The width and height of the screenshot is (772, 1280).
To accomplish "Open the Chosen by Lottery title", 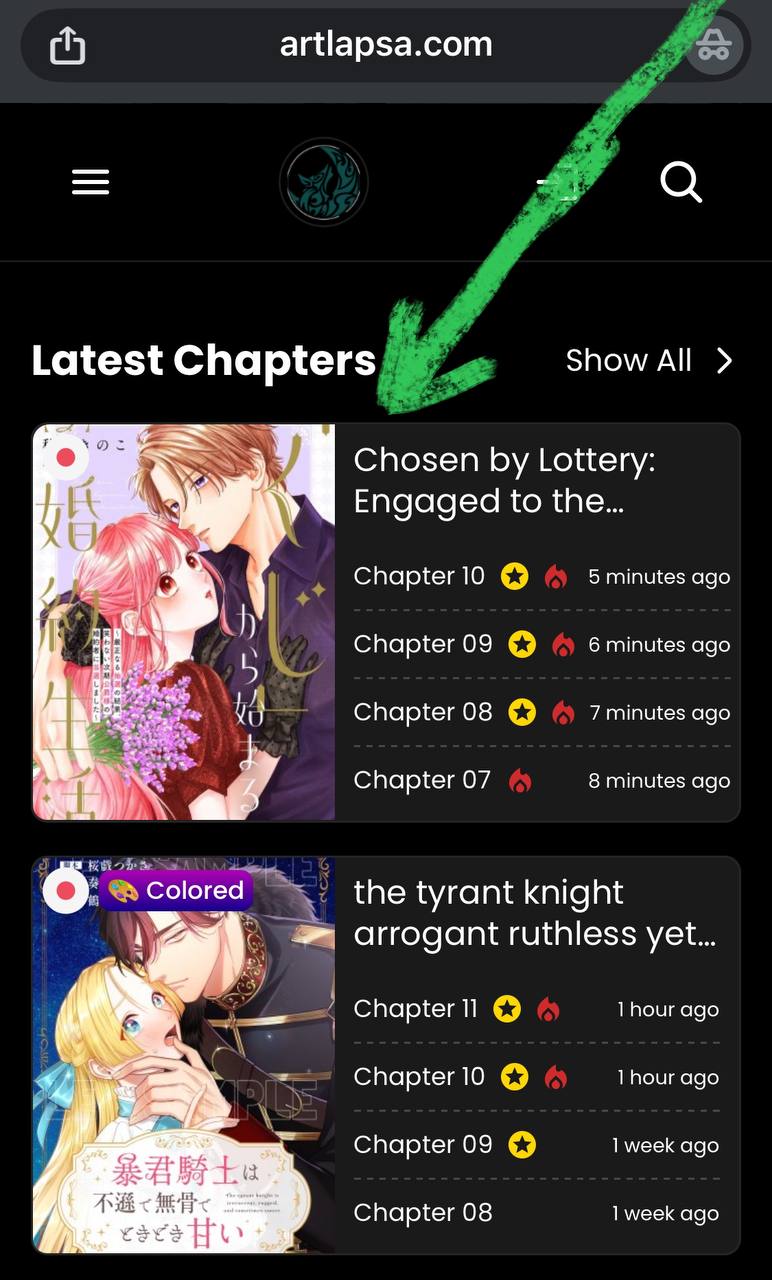I will coord(505,480).
